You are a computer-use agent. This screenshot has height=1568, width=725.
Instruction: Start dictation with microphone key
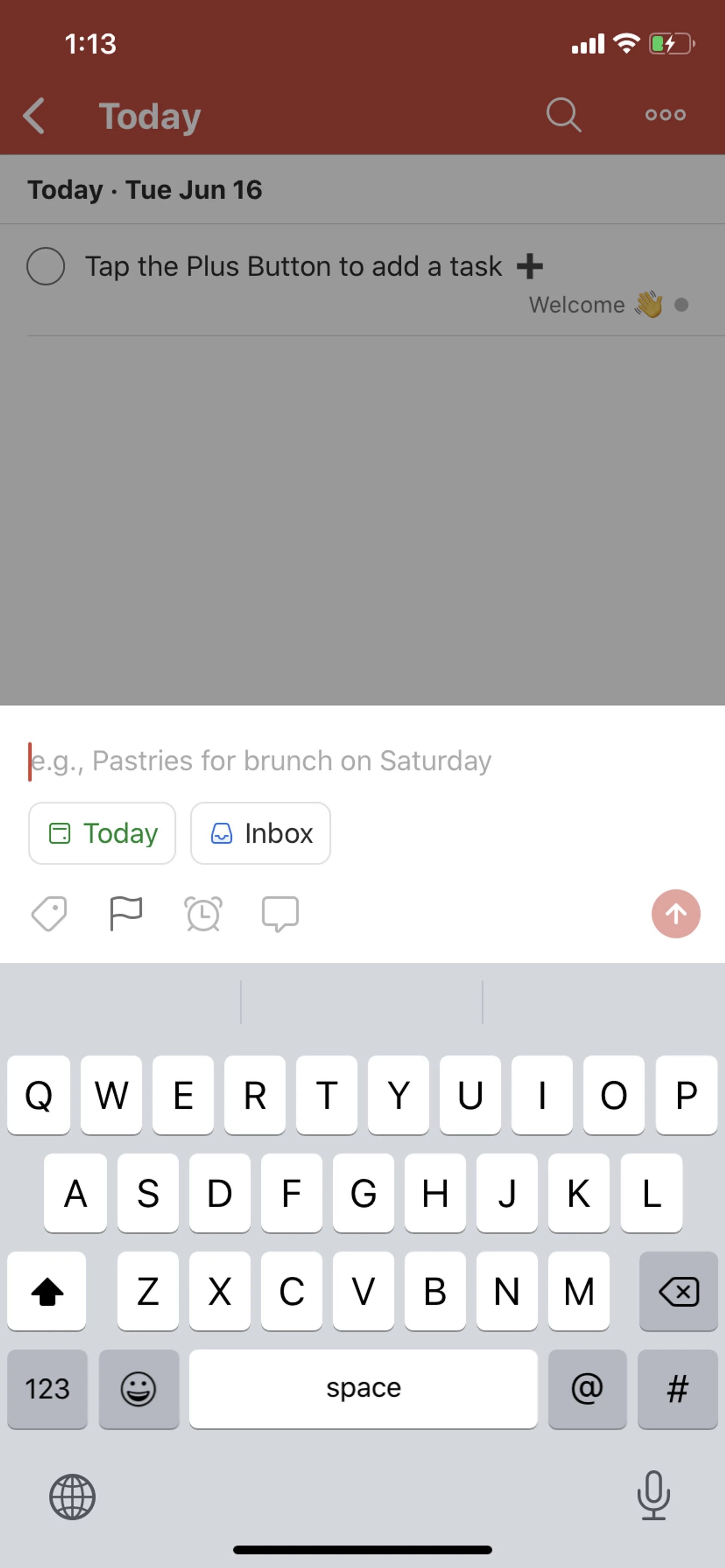(x=653, y=1496)
